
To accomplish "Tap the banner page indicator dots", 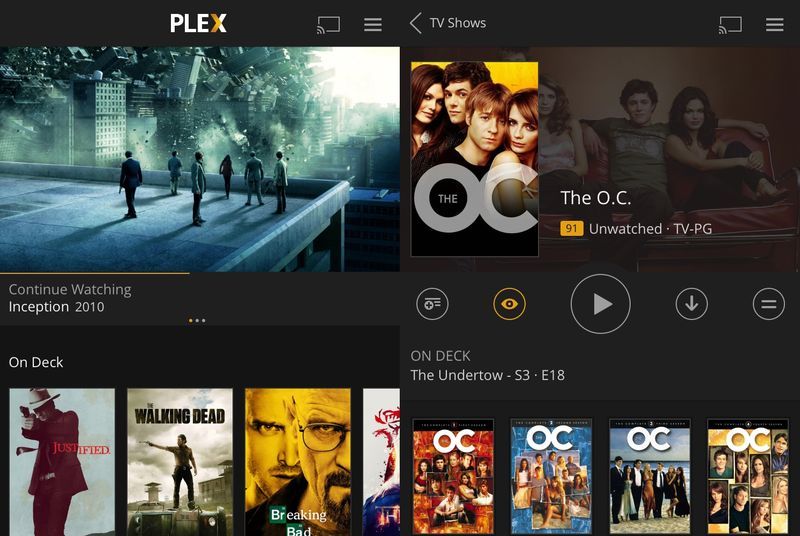I will [x=197, y=320].
